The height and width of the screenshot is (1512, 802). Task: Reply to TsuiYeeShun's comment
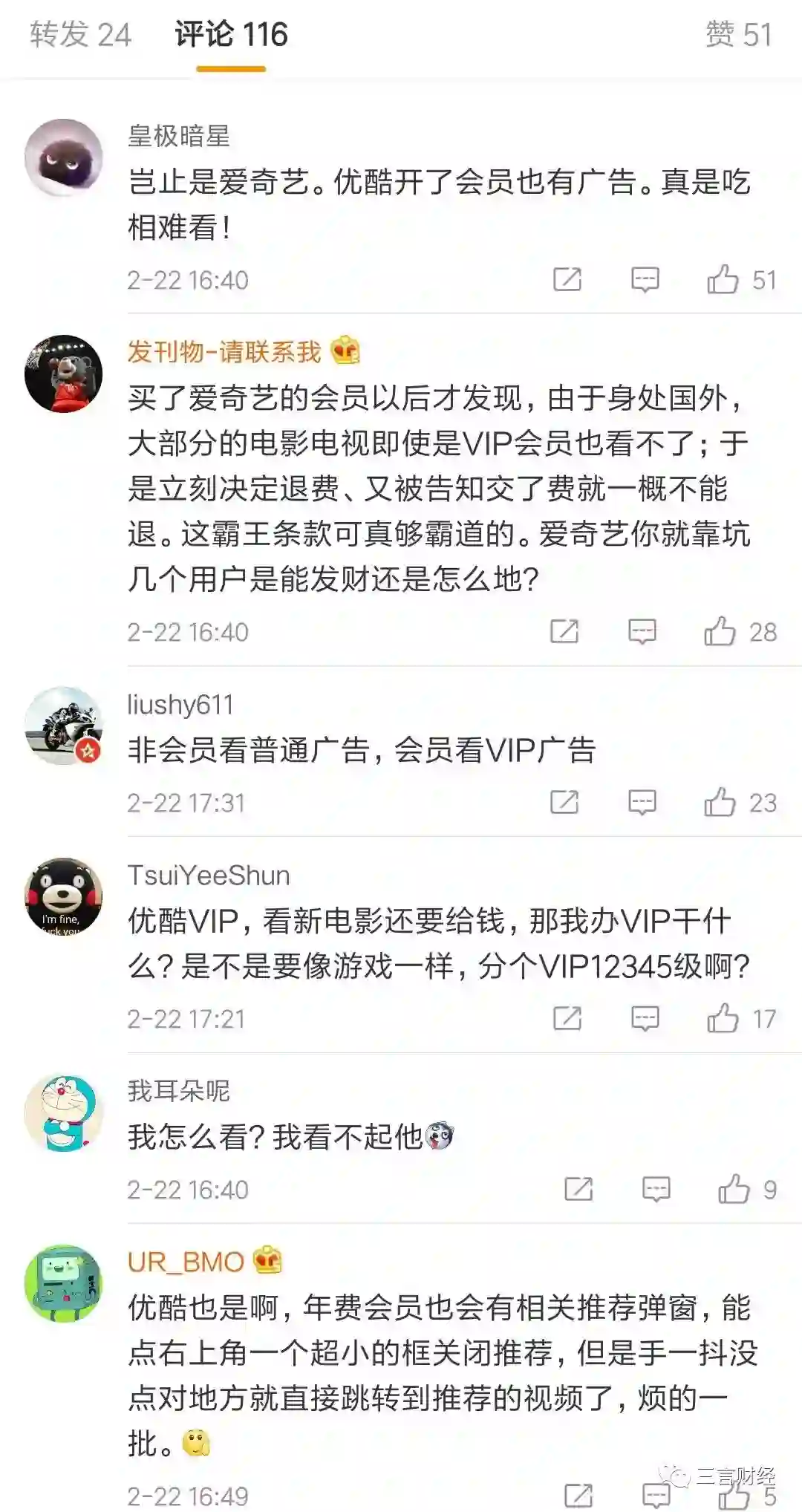click(645, 1018)
